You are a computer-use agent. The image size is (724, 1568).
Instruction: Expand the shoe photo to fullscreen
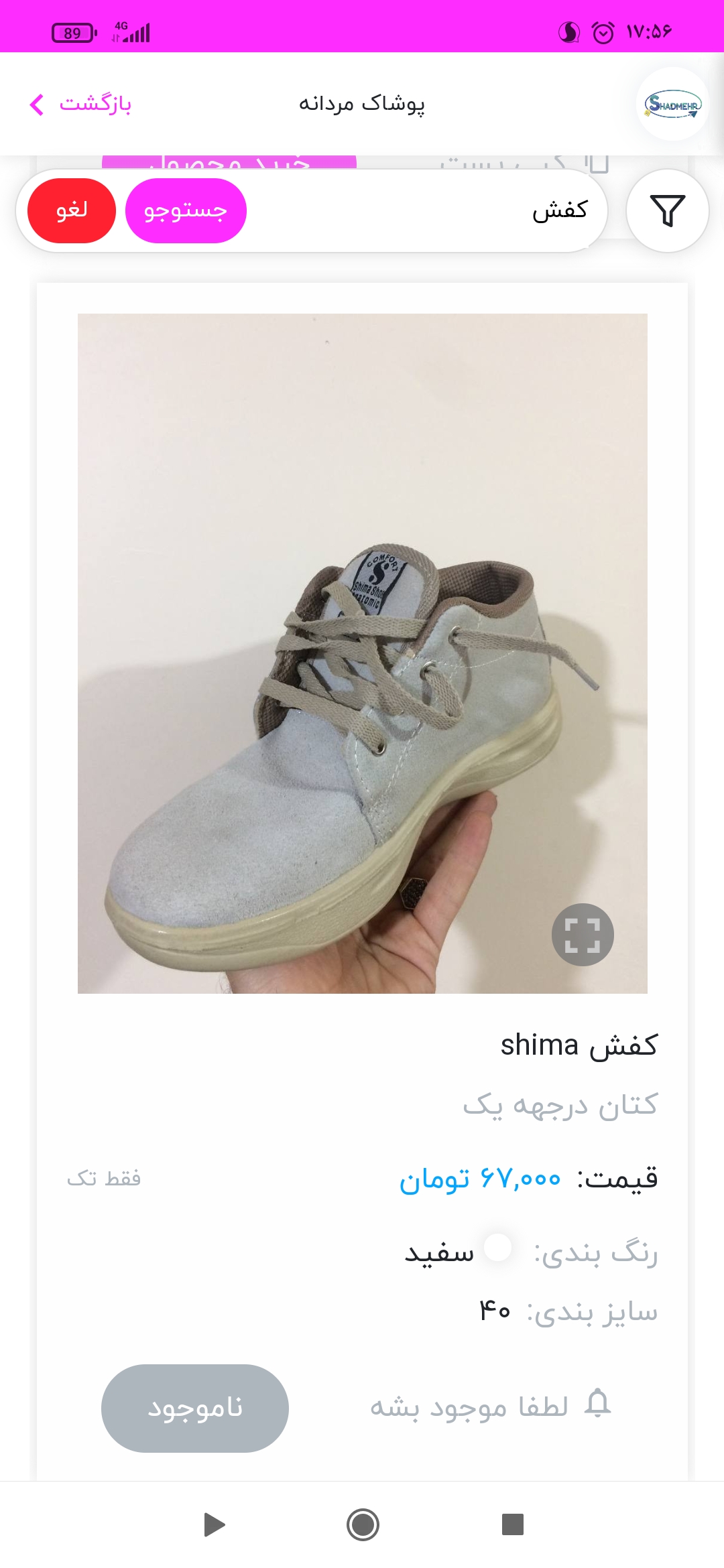coord(583,935)
